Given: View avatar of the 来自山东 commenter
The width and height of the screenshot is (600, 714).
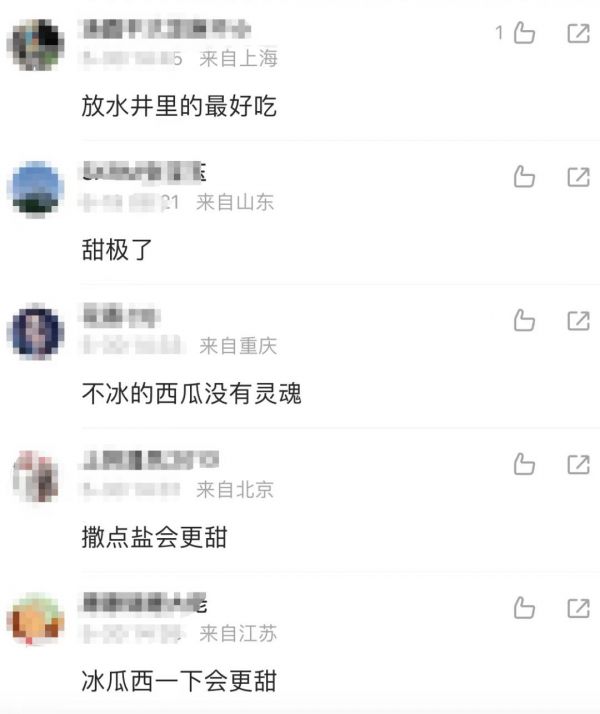Looking at the screenshot, I should [37, 188].
